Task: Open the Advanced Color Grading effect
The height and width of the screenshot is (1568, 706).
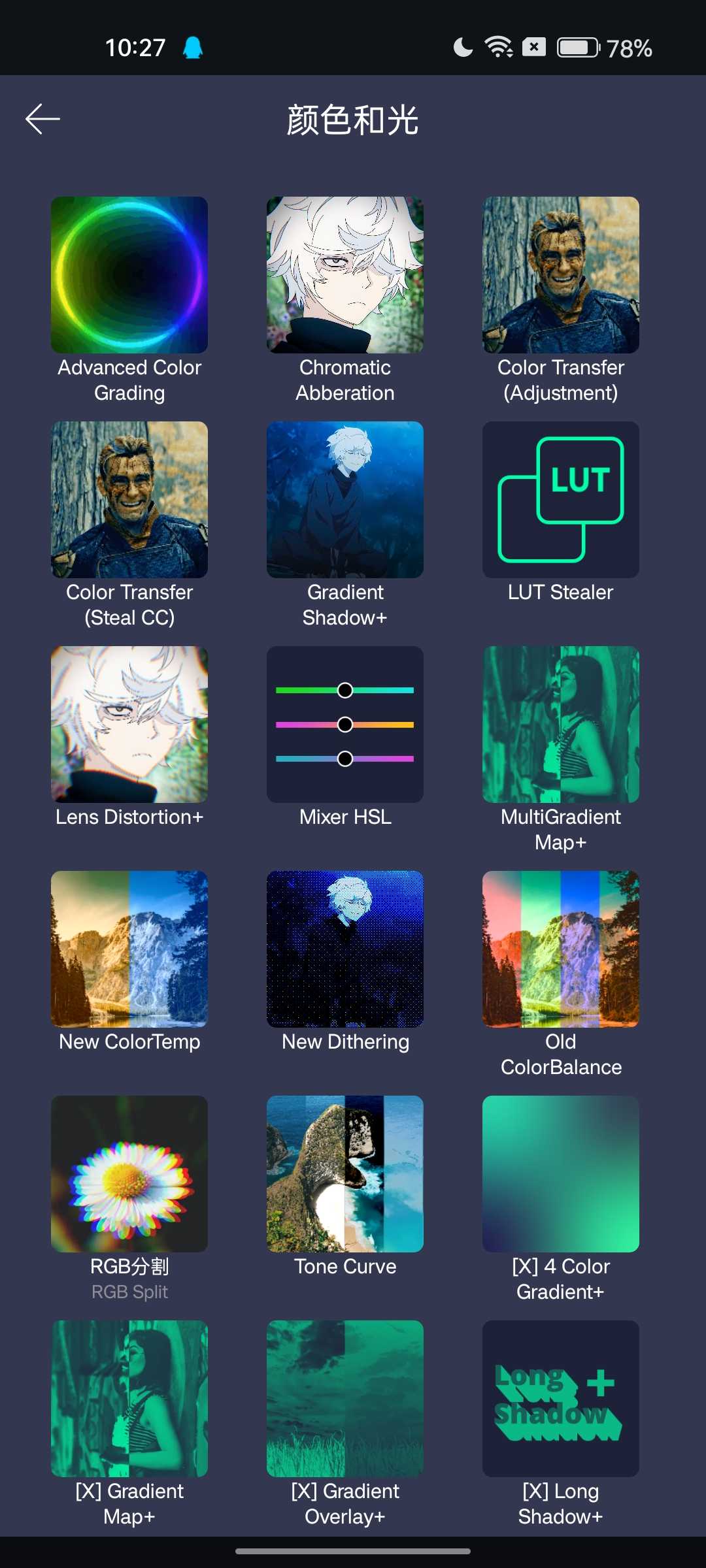Action: [x=129, y=275]
